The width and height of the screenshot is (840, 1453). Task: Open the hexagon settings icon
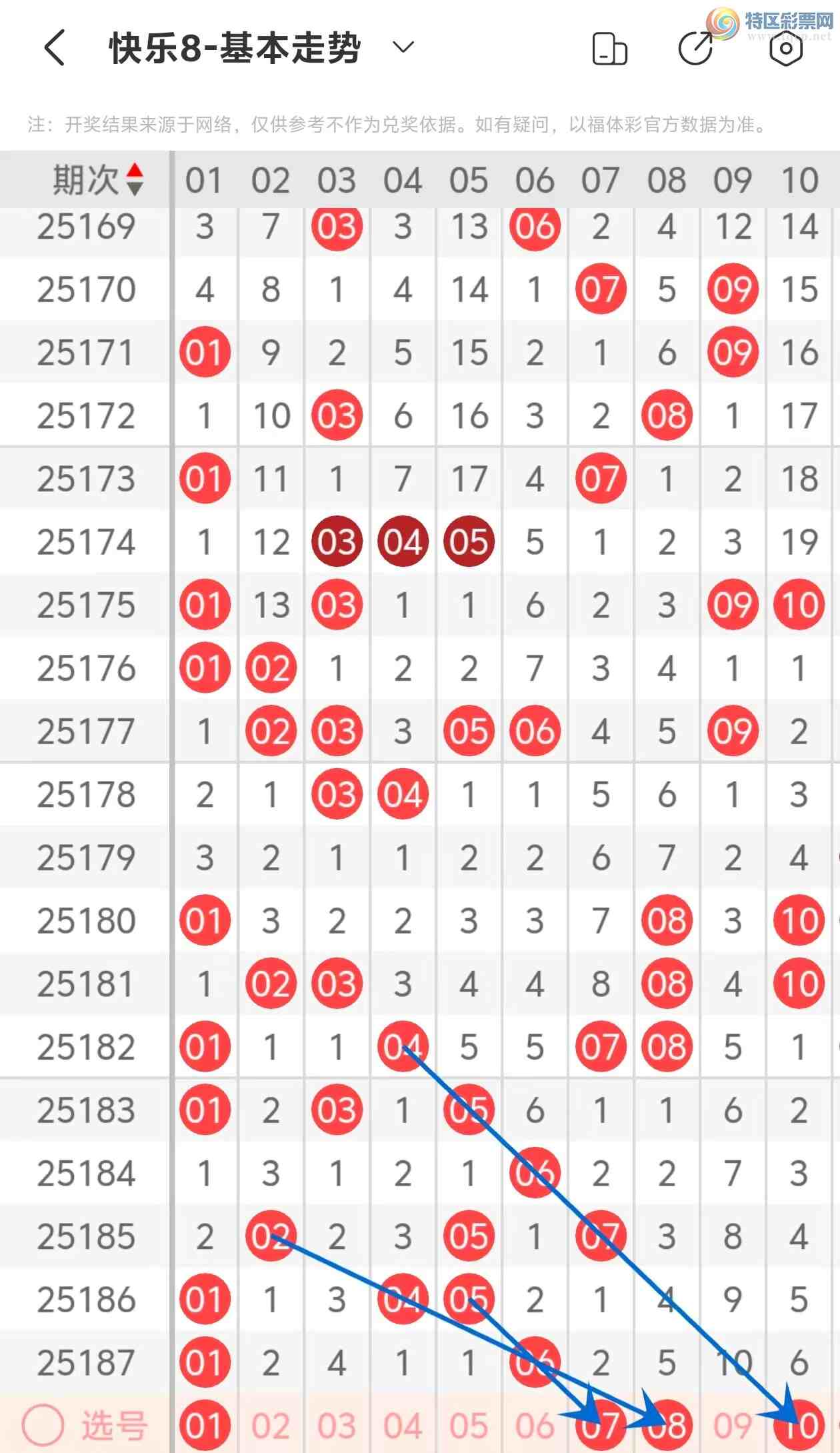pos(786,48)
